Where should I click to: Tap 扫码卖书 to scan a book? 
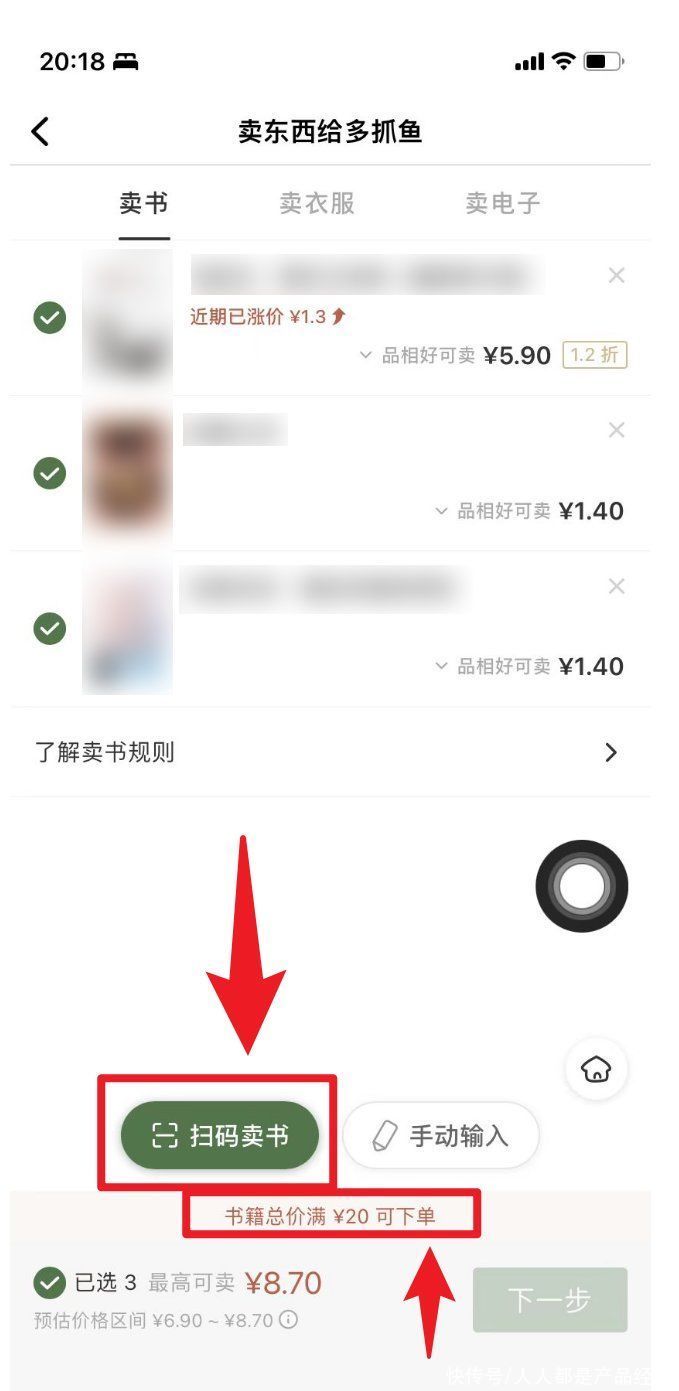(220, 1135)
